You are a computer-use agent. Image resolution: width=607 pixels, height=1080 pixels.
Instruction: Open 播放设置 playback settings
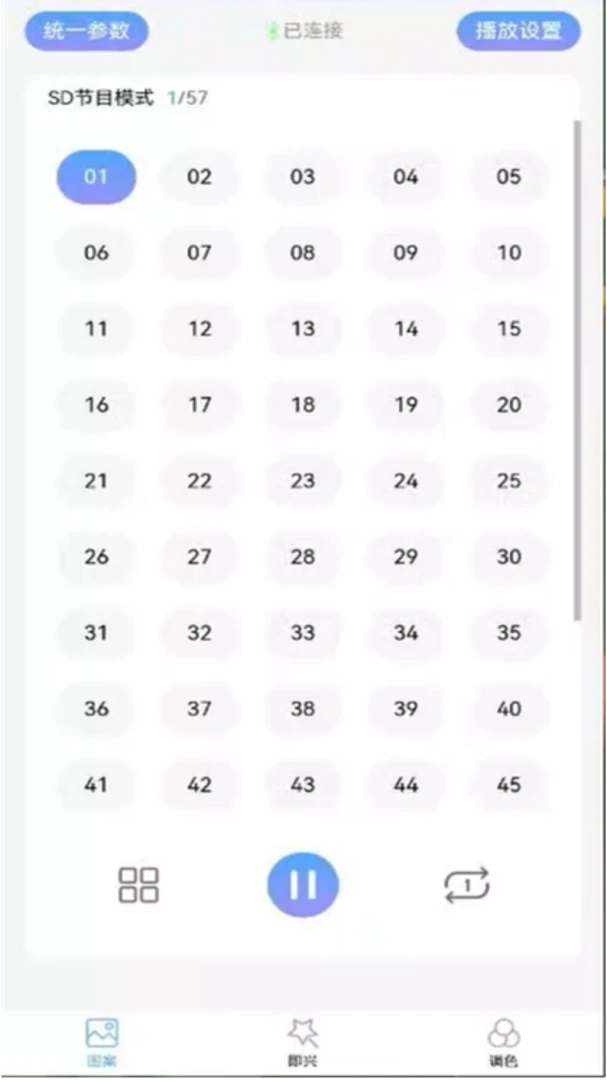[x=519, y=31]
